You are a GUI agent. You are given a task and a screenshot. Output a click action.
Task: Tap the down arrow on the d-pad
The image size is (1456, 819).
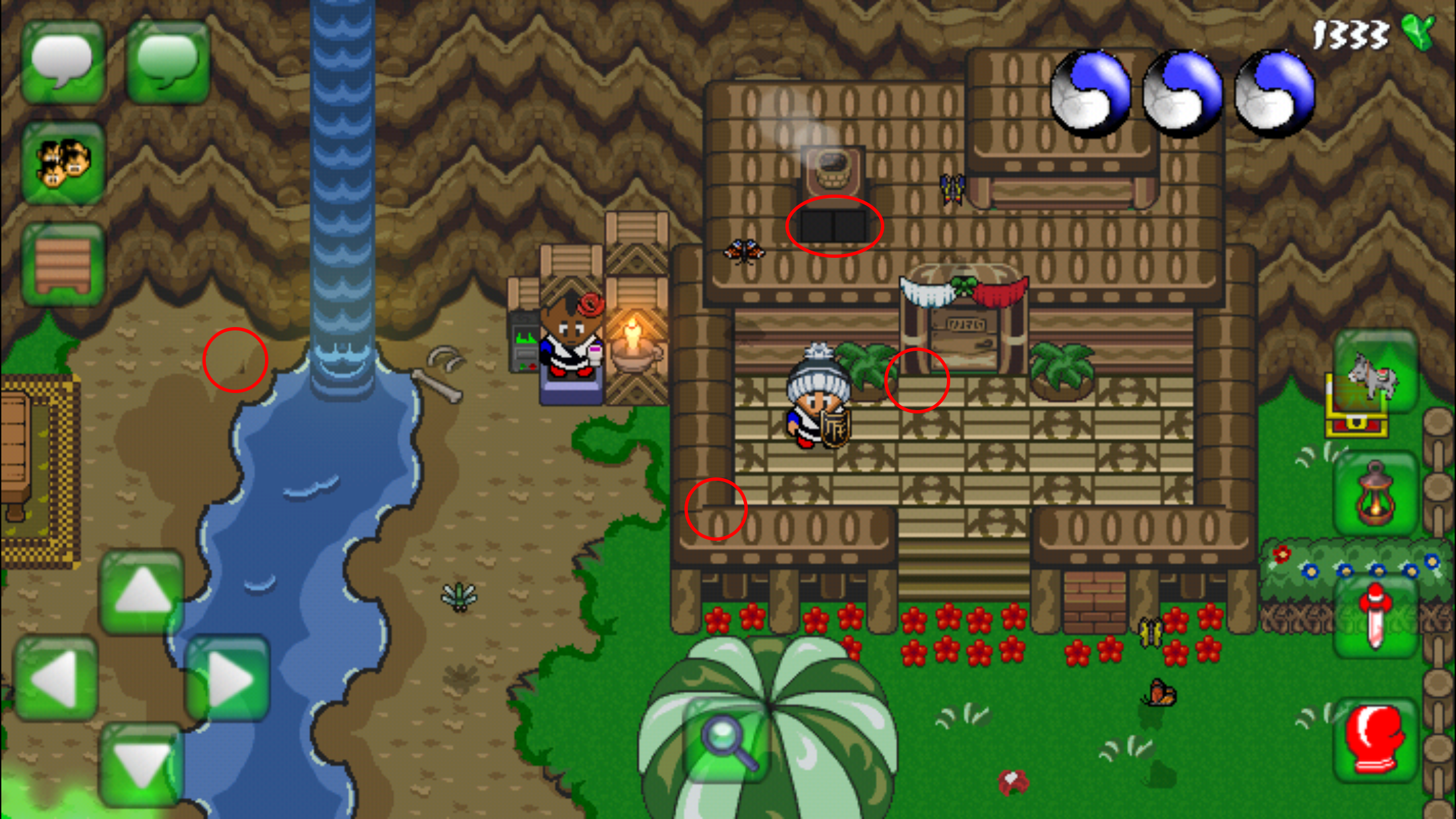click(x=142, y=765)
